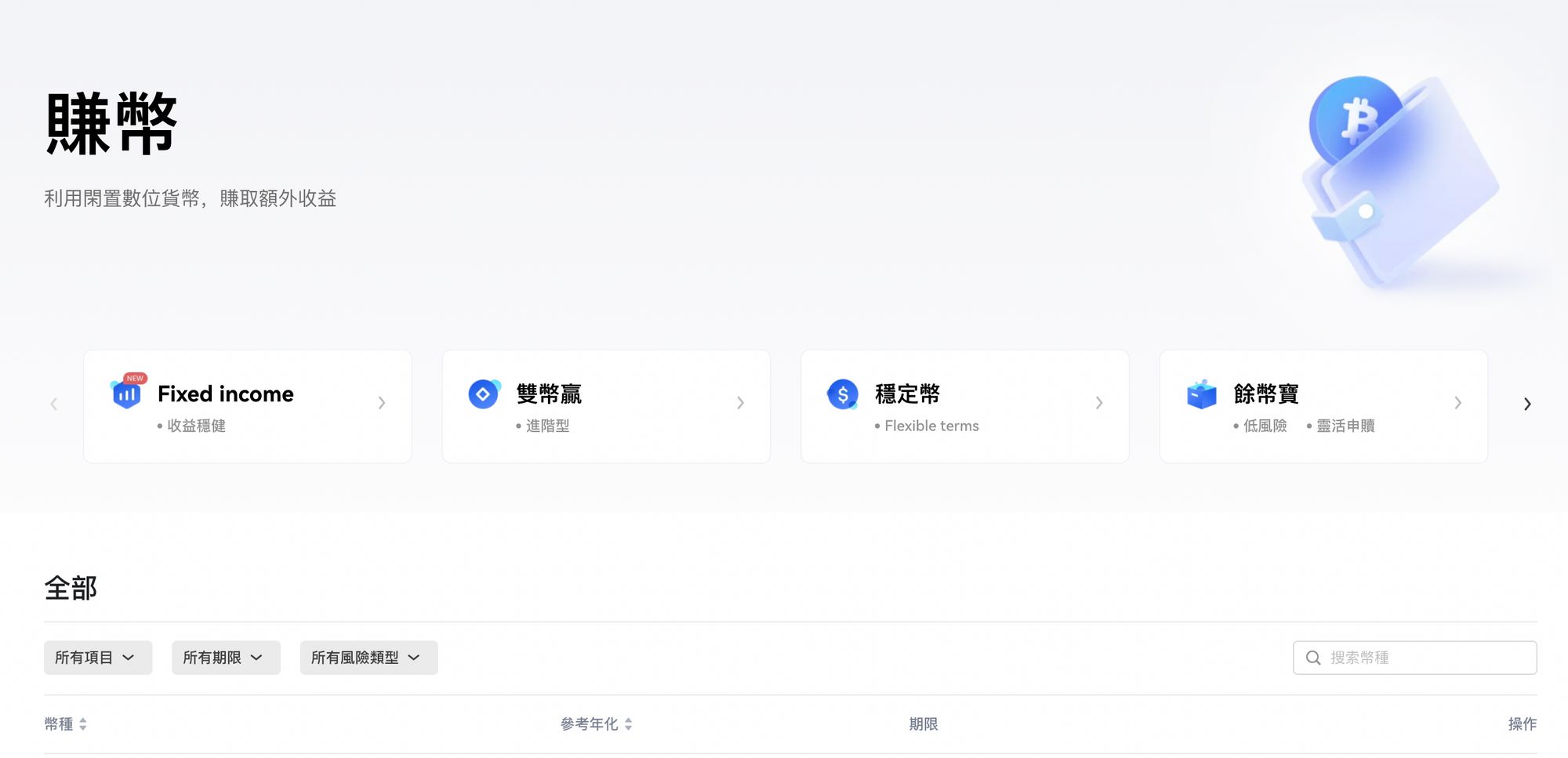Go to previous products with the left carousel arrow
The height and width of the screenshot is (758, 1568).
54,404
